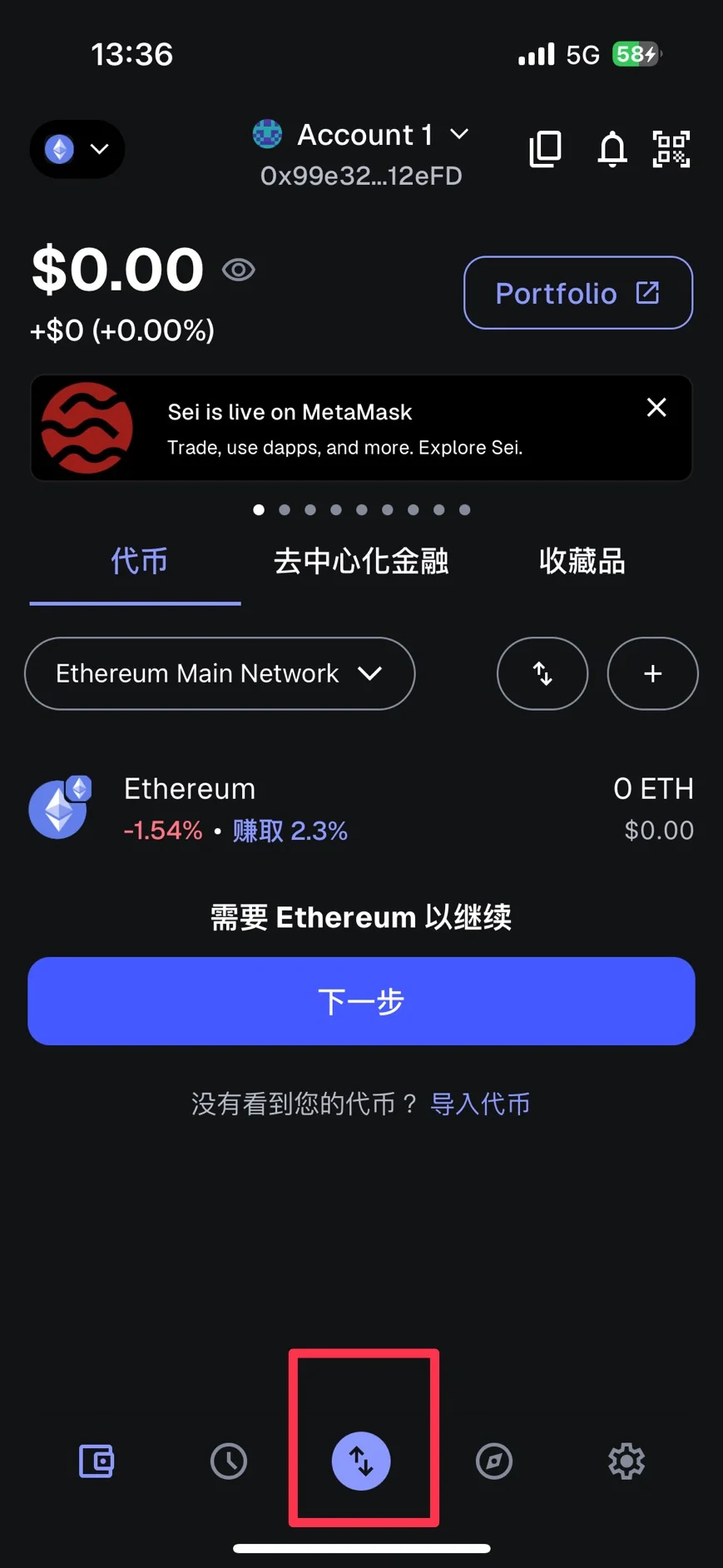Image resolution: width=723 pixels, height=1568 pixels.
Task: Hide the balance with the eye icon
Action: pyautogui.click(x=239, y=270)
